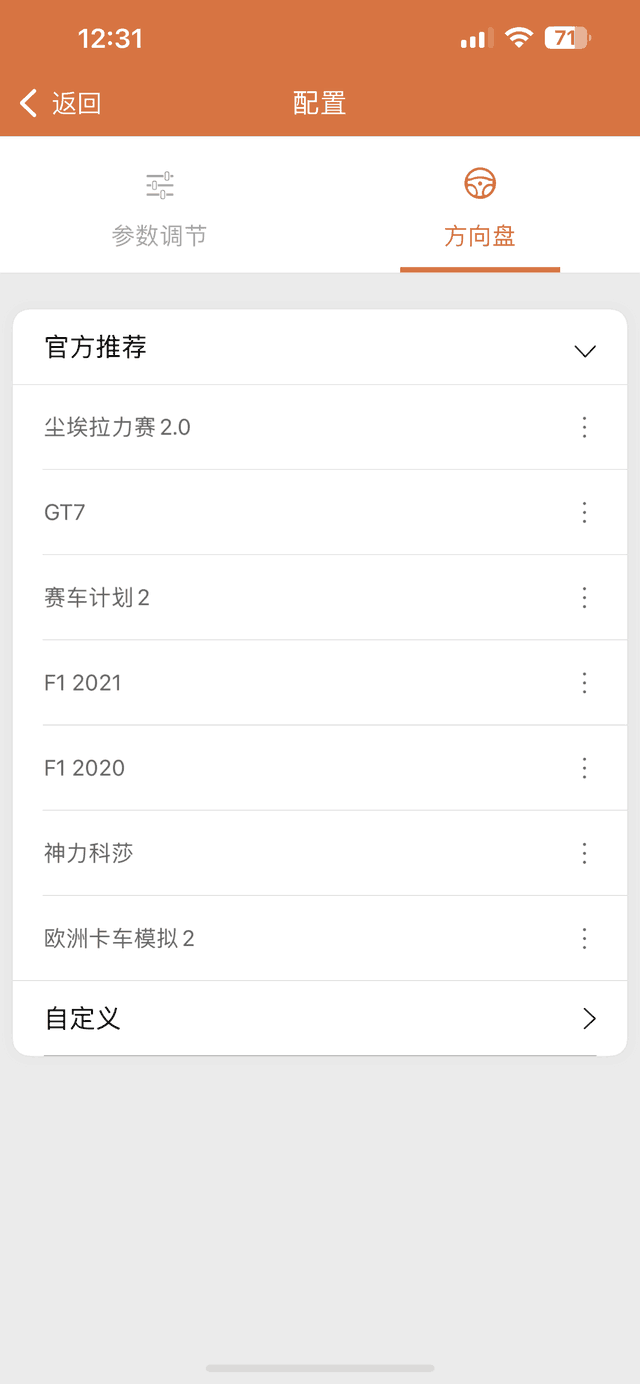View more options for F1 2020
The height and width of the screenshot is (1384, 640).
tap(585, 768)
